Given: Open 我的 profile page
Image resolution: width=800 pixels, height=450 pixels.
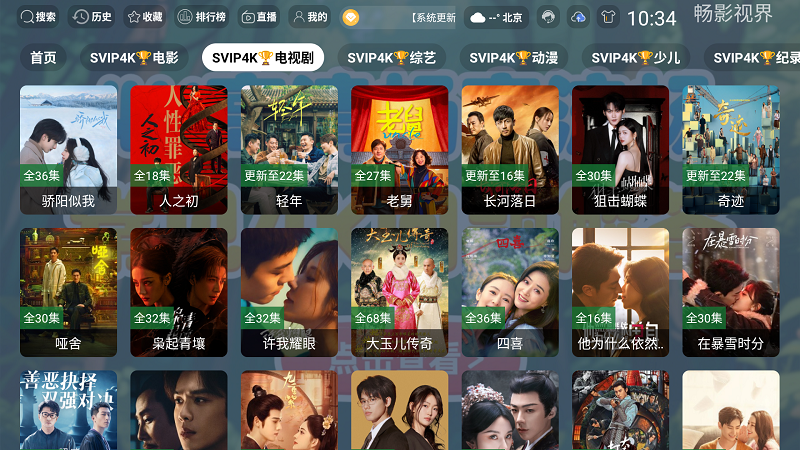Looking at the screenshot, I should point(309,17).
